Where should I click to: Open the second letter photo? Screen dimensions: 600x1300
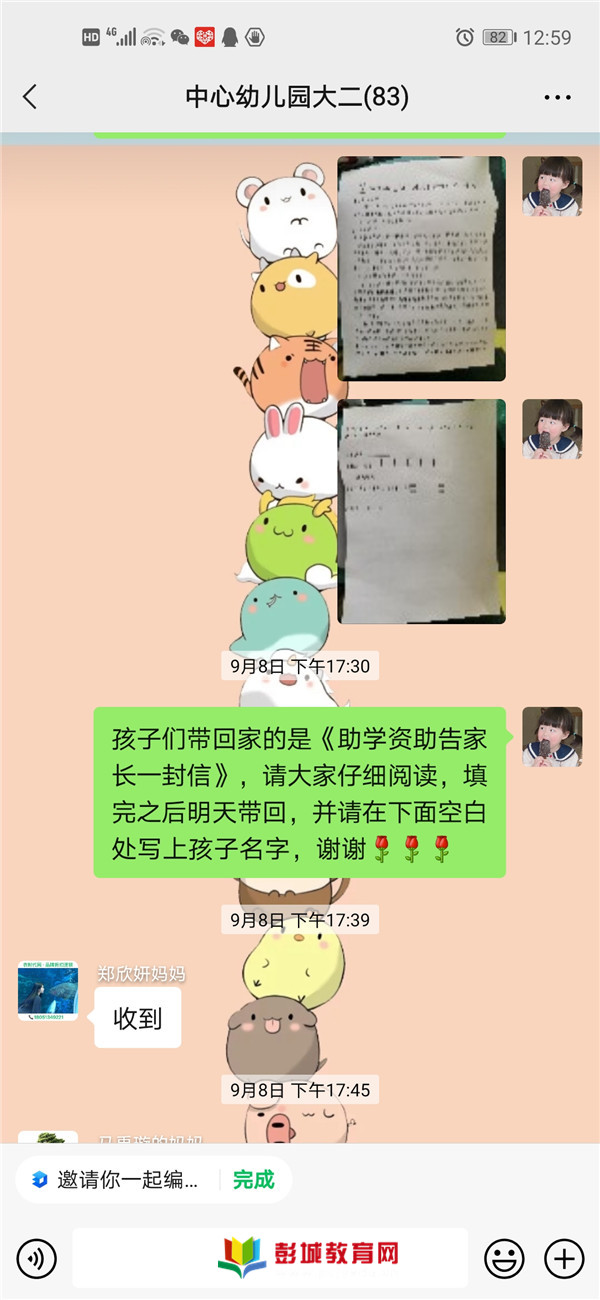click(421, 511)
